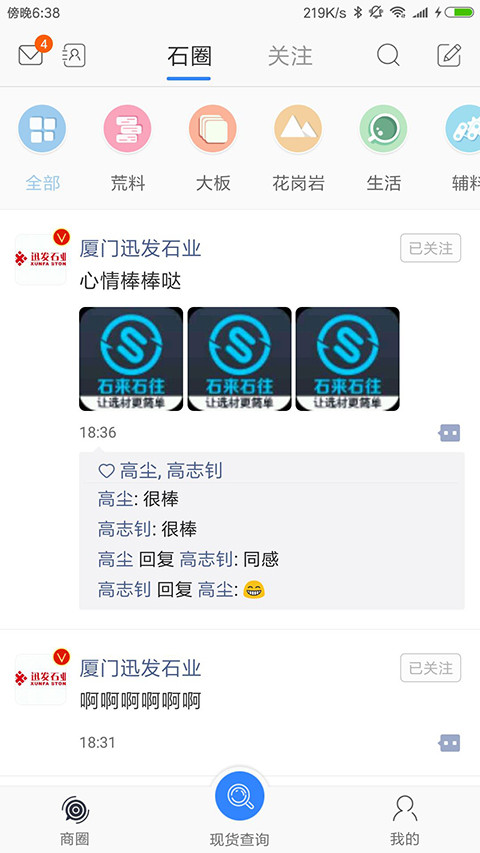Open 厦门迅发石业 profile from the first post

point(140,249)
